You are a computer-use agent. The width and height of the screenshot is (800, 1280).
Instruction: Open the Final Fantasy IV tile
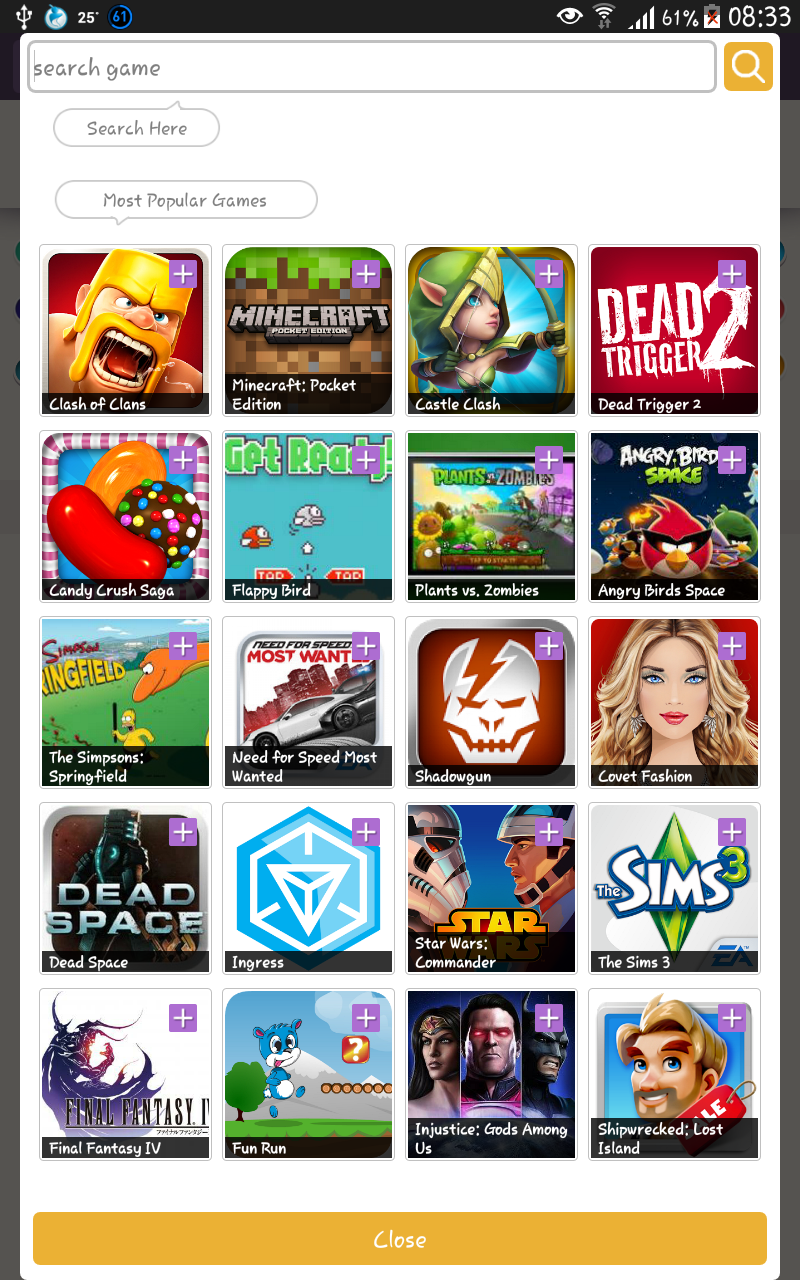click(x=125, y=1074)
